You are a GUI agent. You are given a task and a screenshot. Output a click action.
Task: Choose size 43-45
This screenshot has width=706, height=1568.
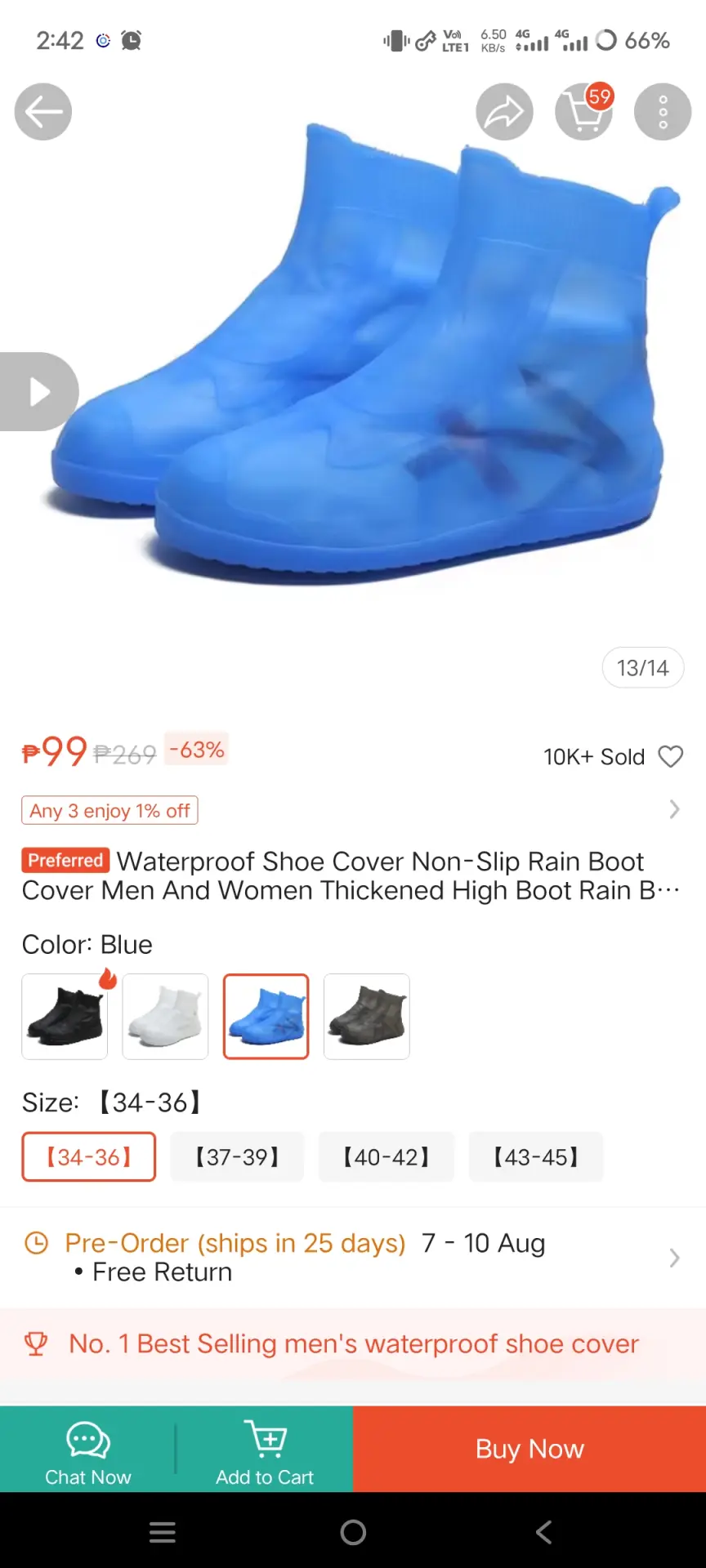click(536, 1156)
